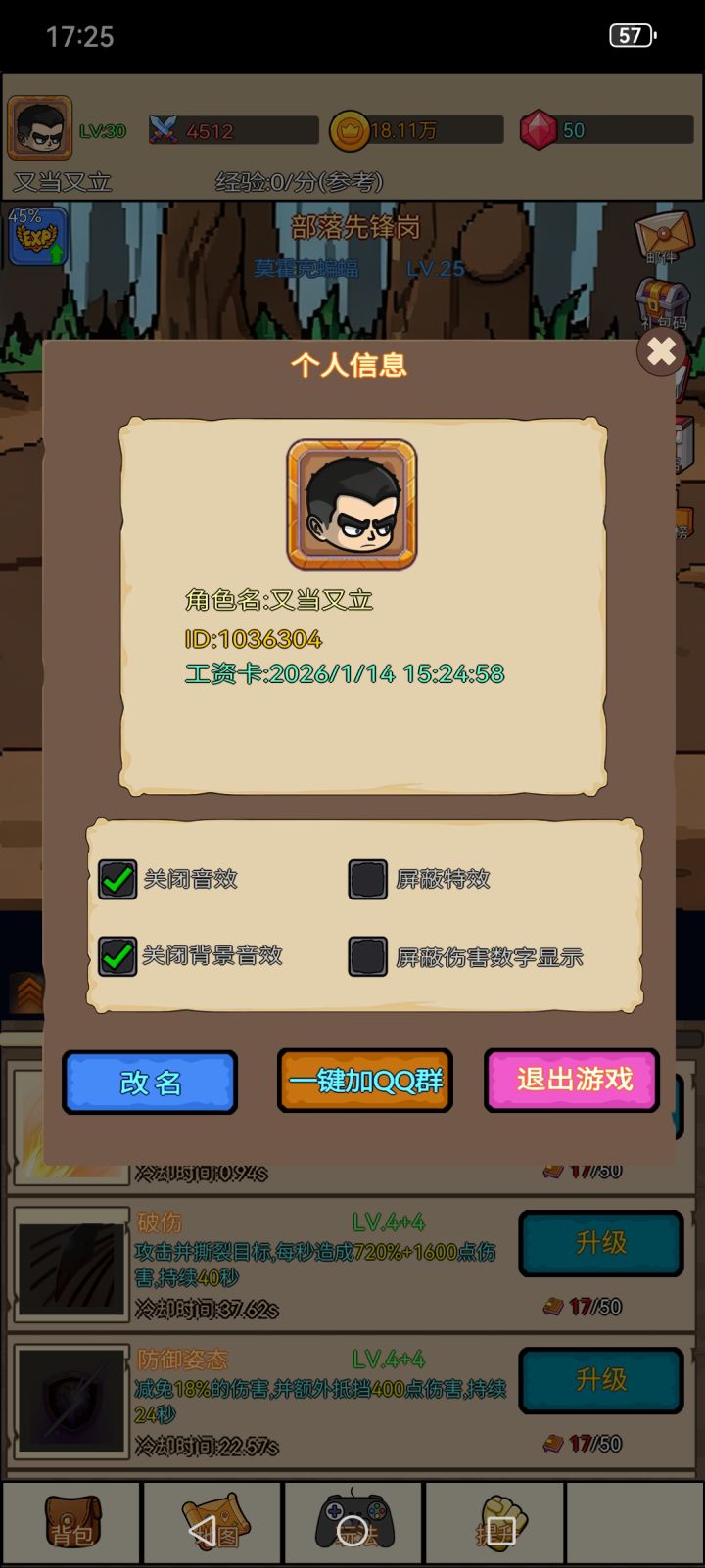Enable the 屏蔽特效 checkbox
The width and height of the screenshot is (705, 1568).
[x=367, y=879]
